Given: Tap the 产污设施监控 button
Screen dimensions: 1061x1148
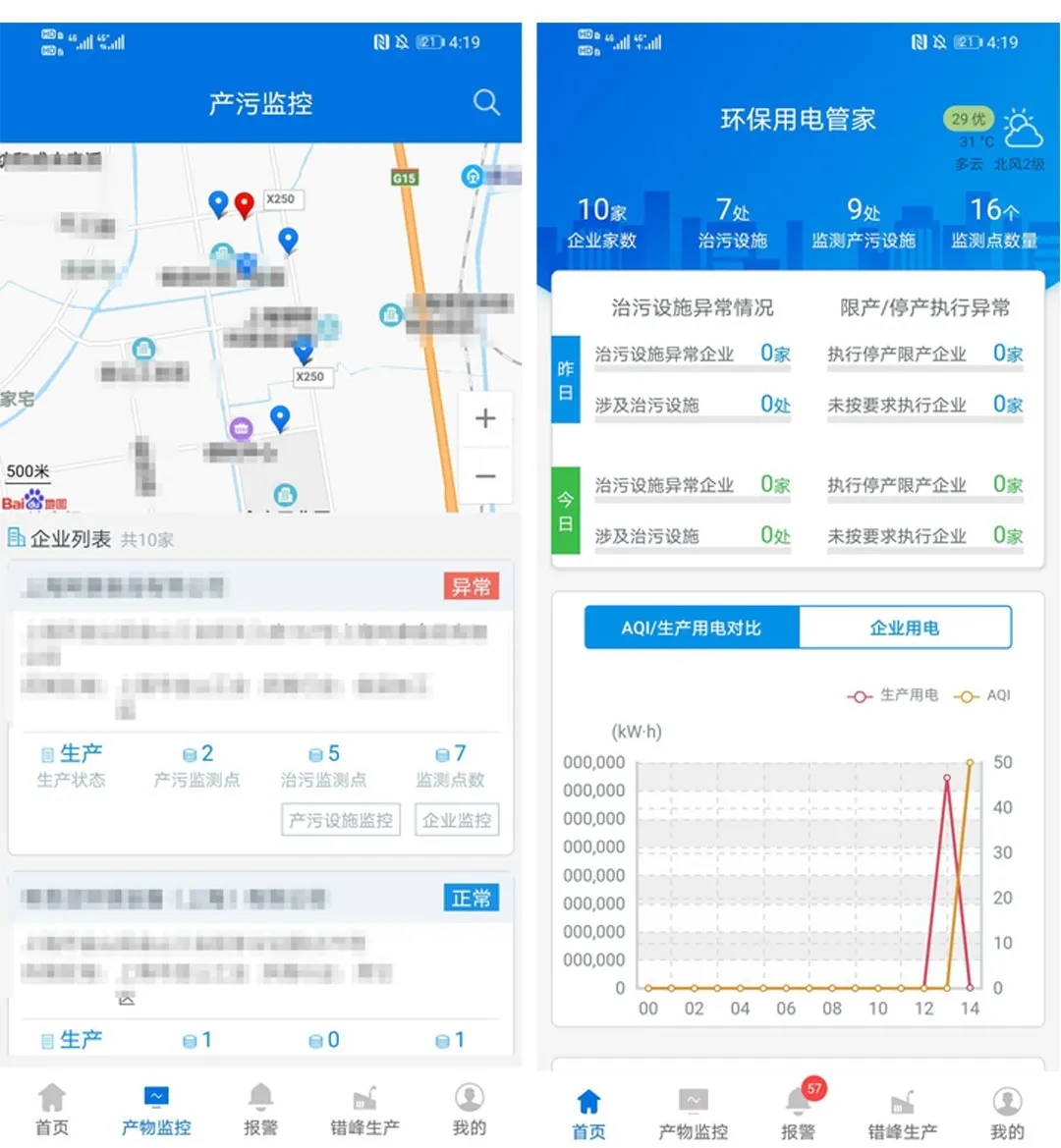Looking at the screenshot, I should click(x=341, y=820).
